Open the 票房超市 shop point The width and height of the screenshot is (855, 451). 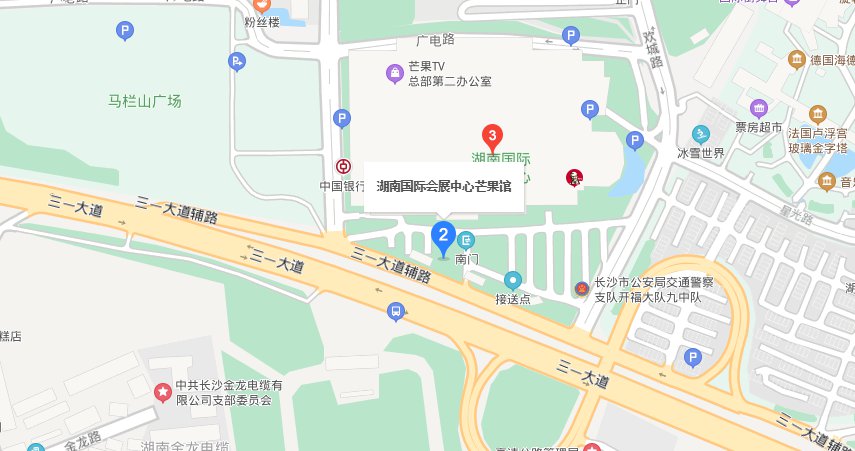758,108
